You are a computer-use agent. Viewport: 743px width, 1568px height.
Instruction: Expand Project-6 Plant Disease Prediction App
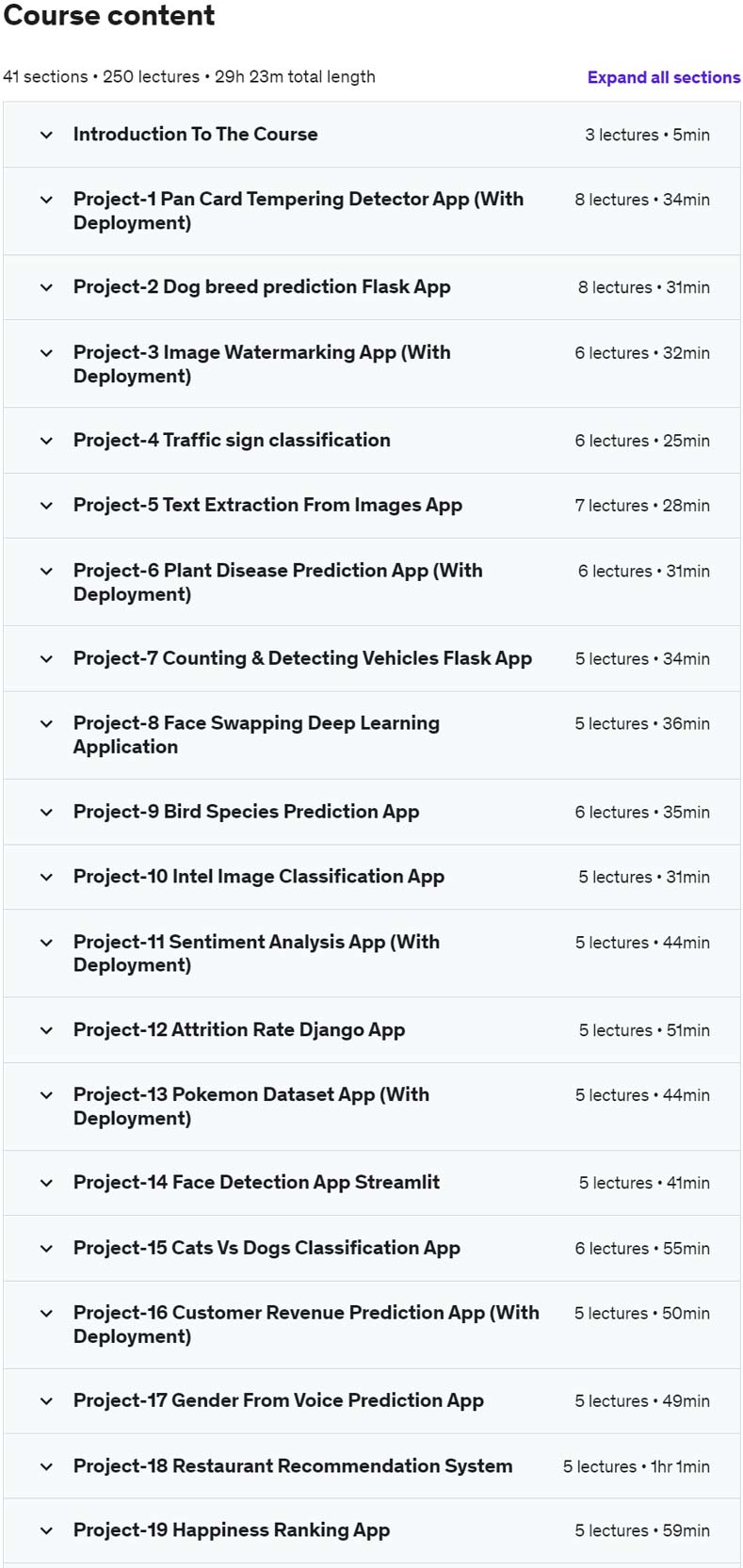point(372,582)
